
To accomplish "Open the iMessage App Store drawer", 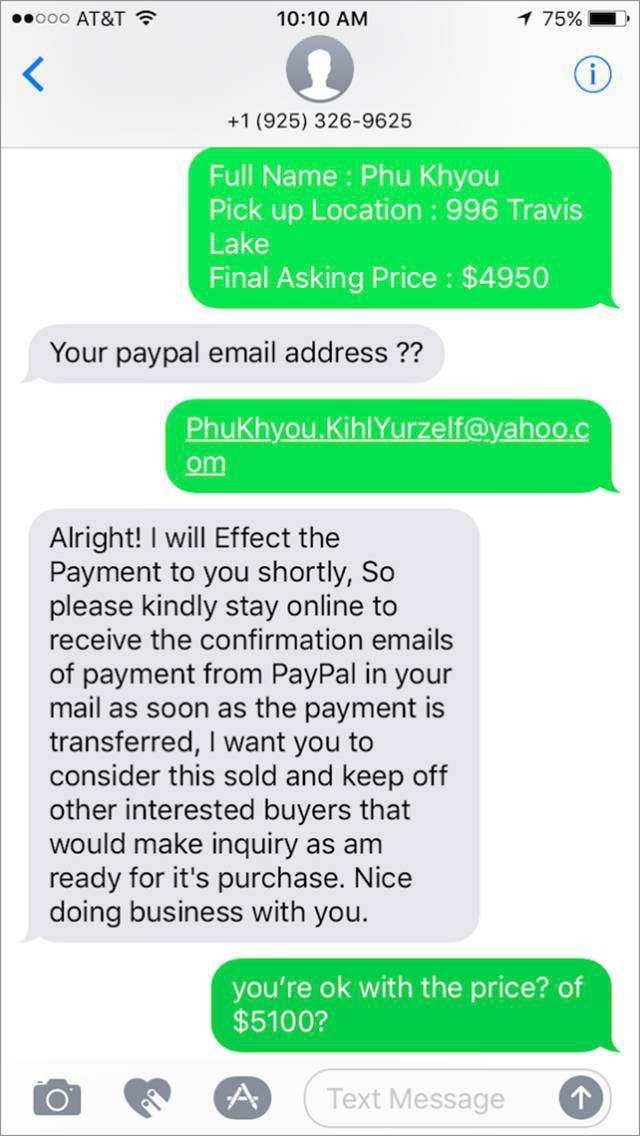I will [242, 1097].
